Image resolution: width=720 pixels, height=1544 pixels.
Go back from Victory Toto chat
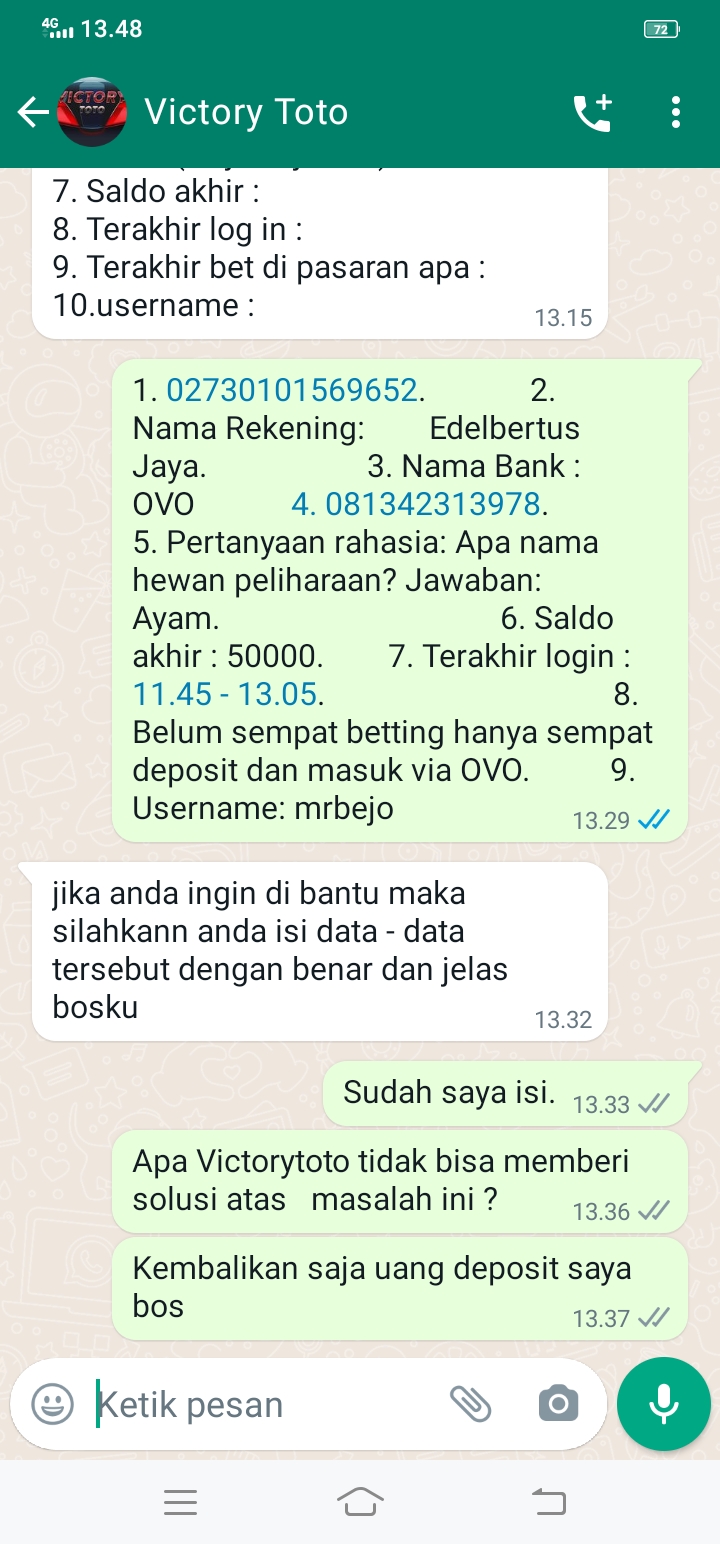[34, 112]
